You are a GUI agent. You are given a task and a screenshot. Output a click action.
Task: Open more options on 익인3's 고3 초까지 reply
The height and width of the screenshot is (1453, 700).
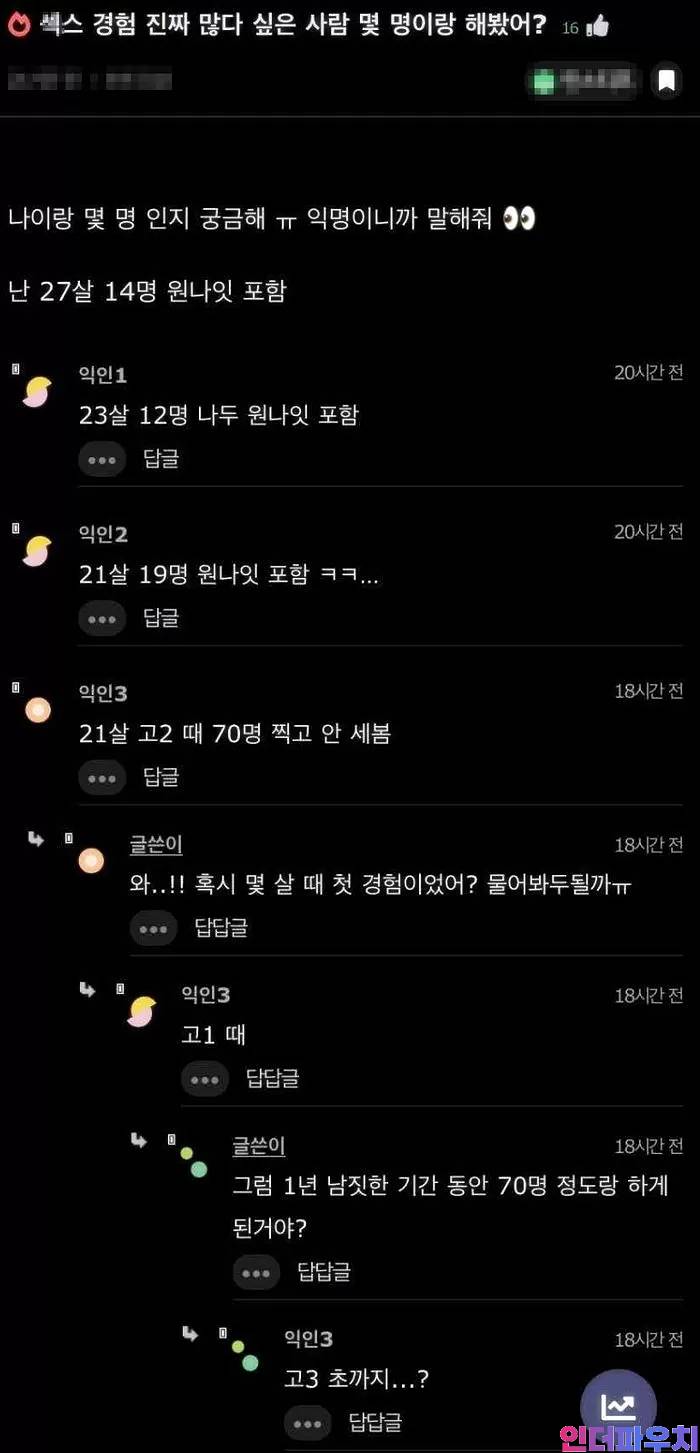308,1422
